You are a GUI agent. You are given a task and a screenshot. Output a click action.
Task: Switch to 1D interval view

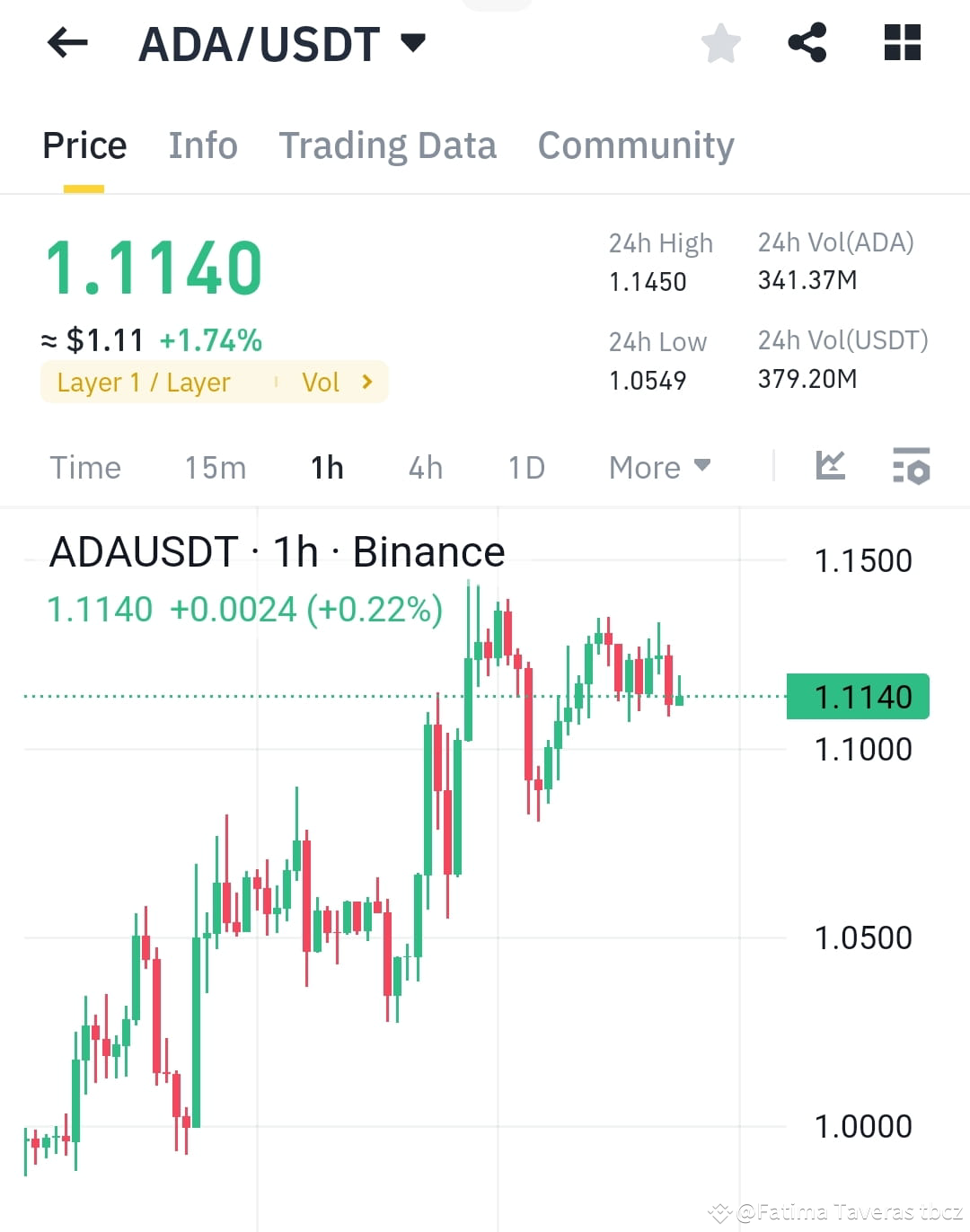(526, 467)
